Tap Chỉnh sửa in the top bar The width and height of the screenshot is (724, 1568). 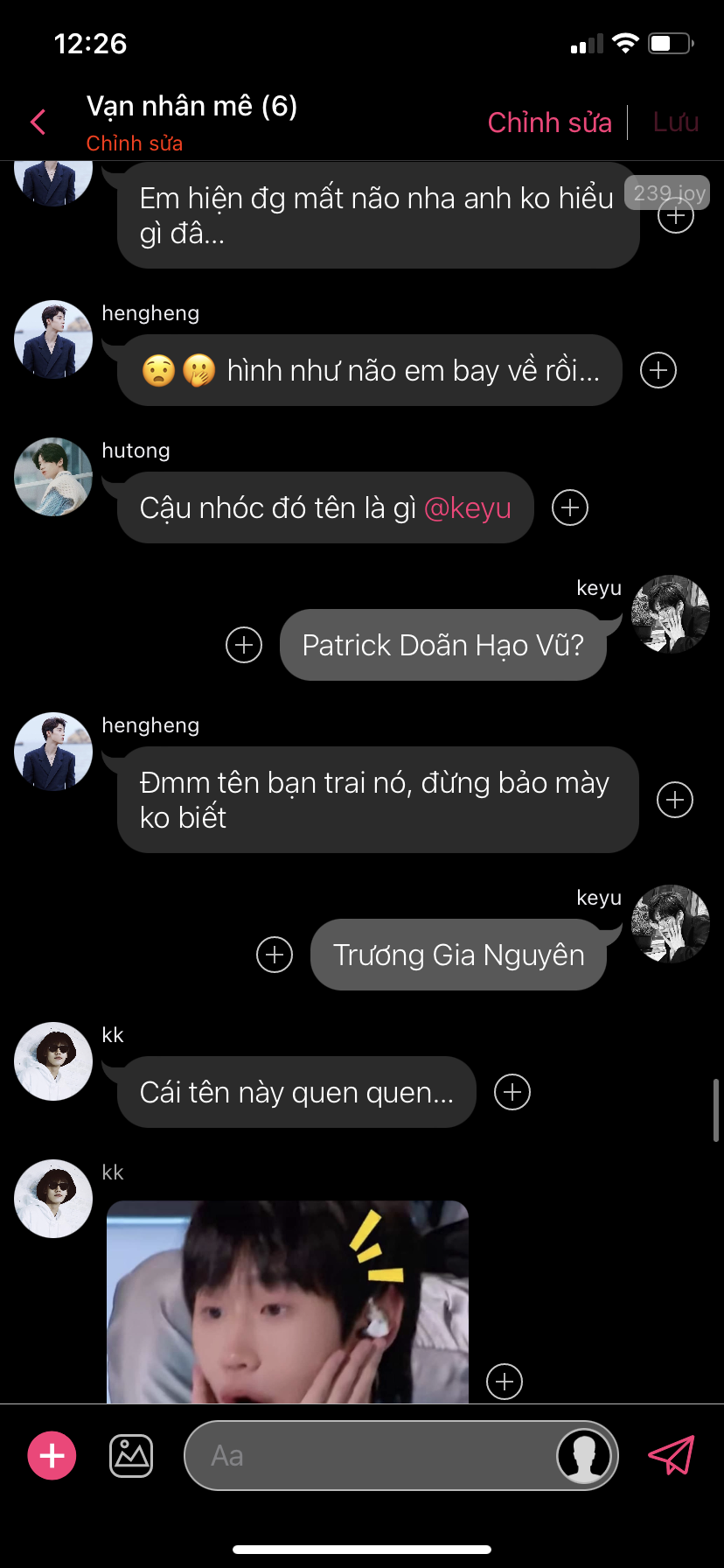pos(549,122)
